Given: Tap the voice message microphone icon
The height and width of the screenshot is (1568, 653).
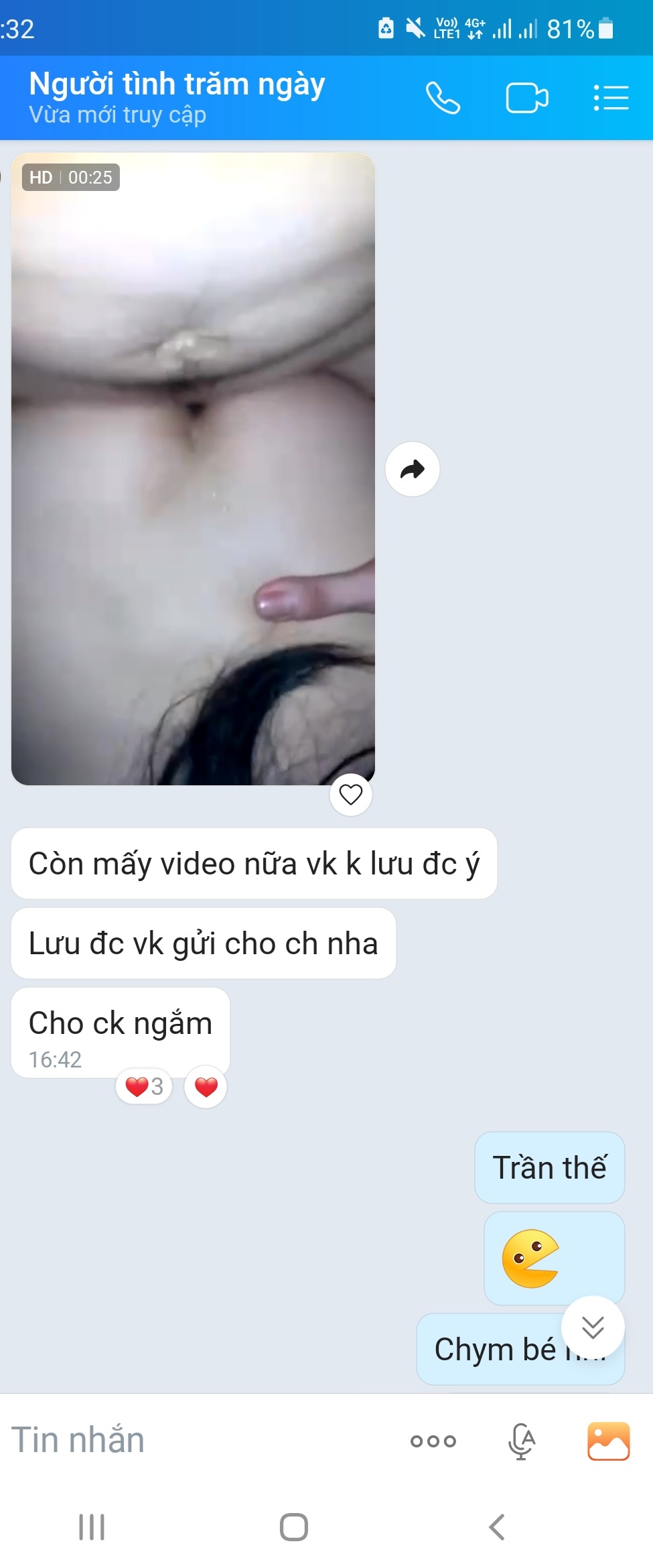Looking at the screenshot, I should [x=521, y=1441].
